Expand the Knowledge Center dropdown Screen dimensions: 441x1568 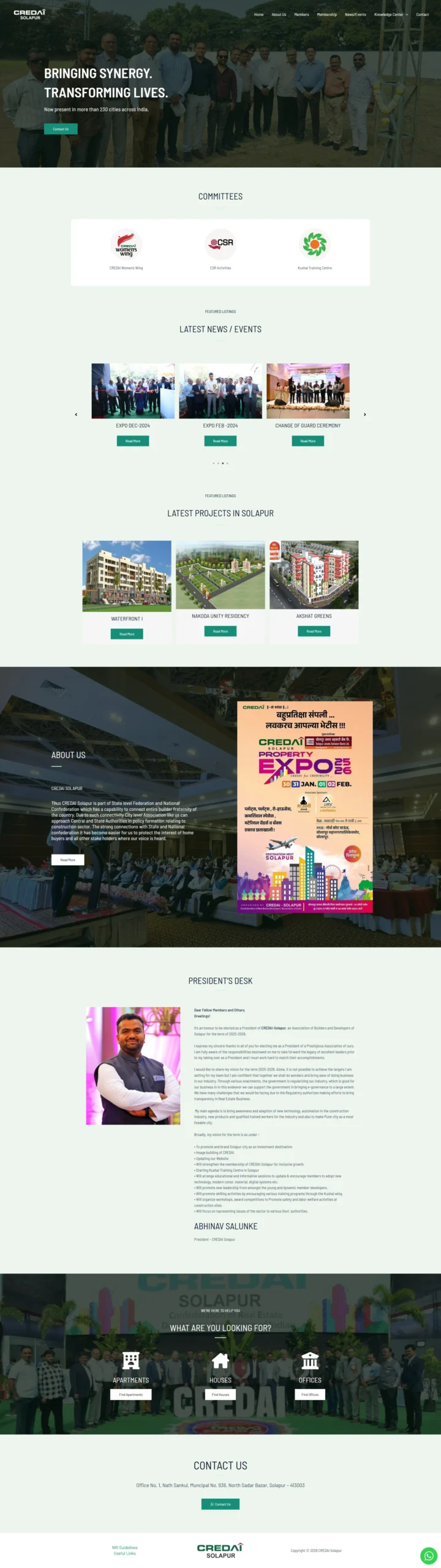click(391, 15)
